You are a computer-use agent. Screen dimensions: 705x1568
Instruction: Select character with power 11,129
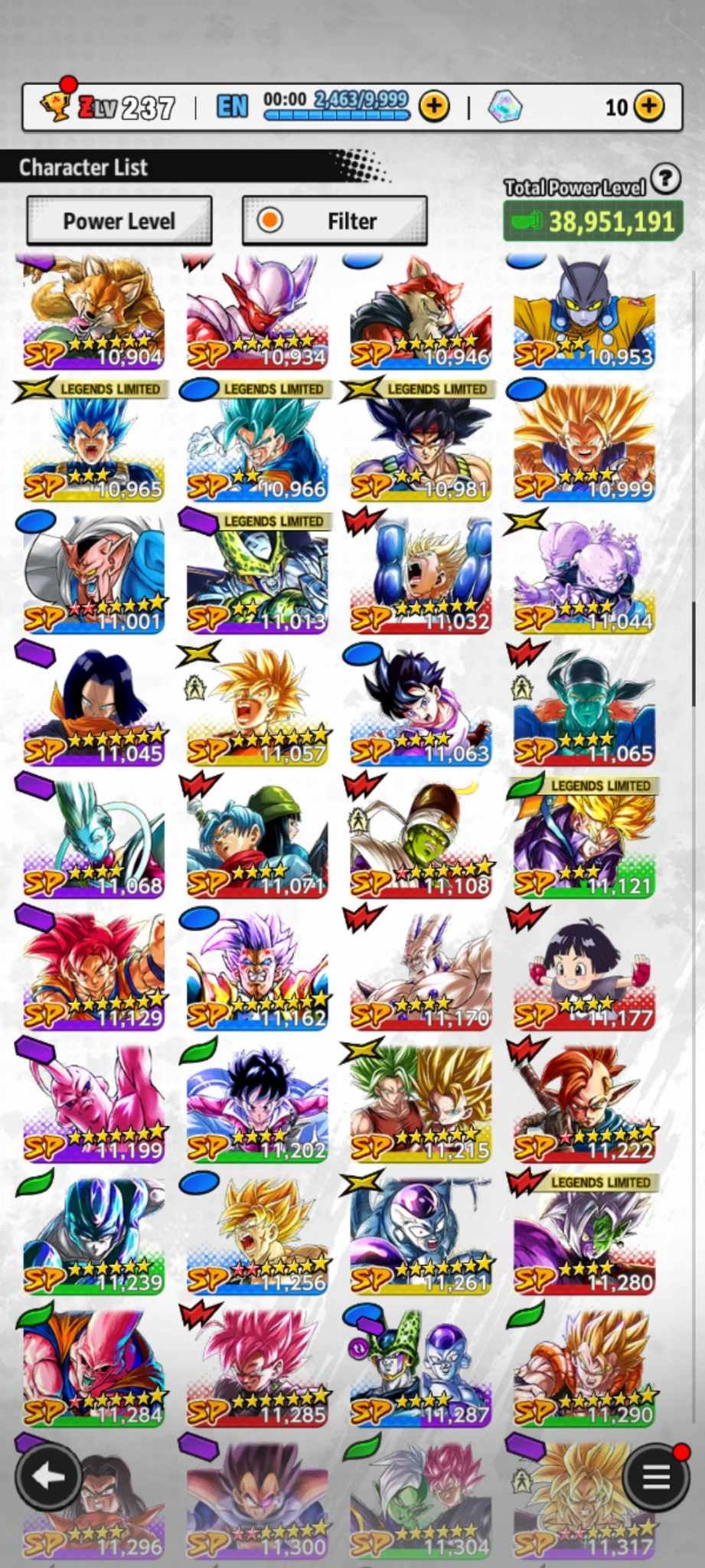93,972
